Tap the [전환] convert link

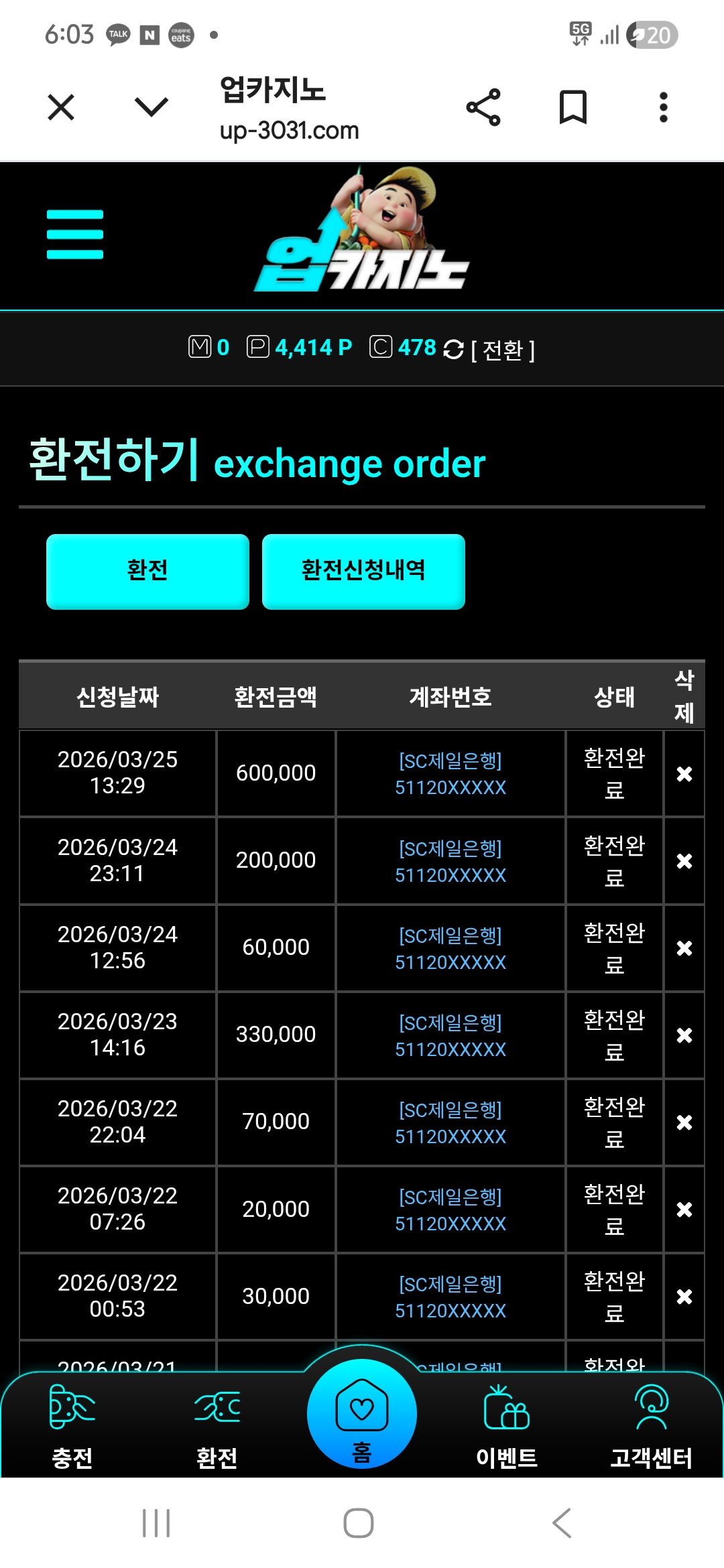coord(503,350)
